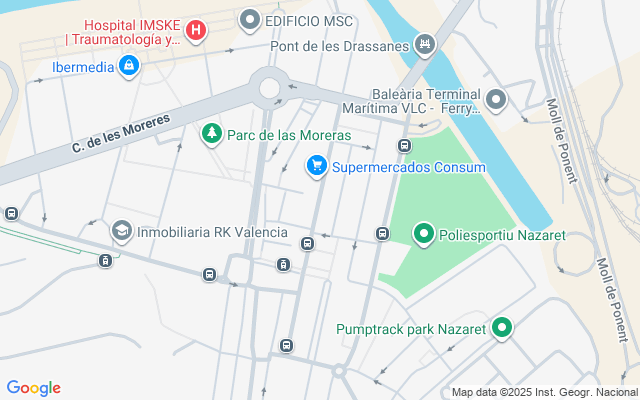
Task: Open the Ibermedia place marker
Action: tap(128, 67)
